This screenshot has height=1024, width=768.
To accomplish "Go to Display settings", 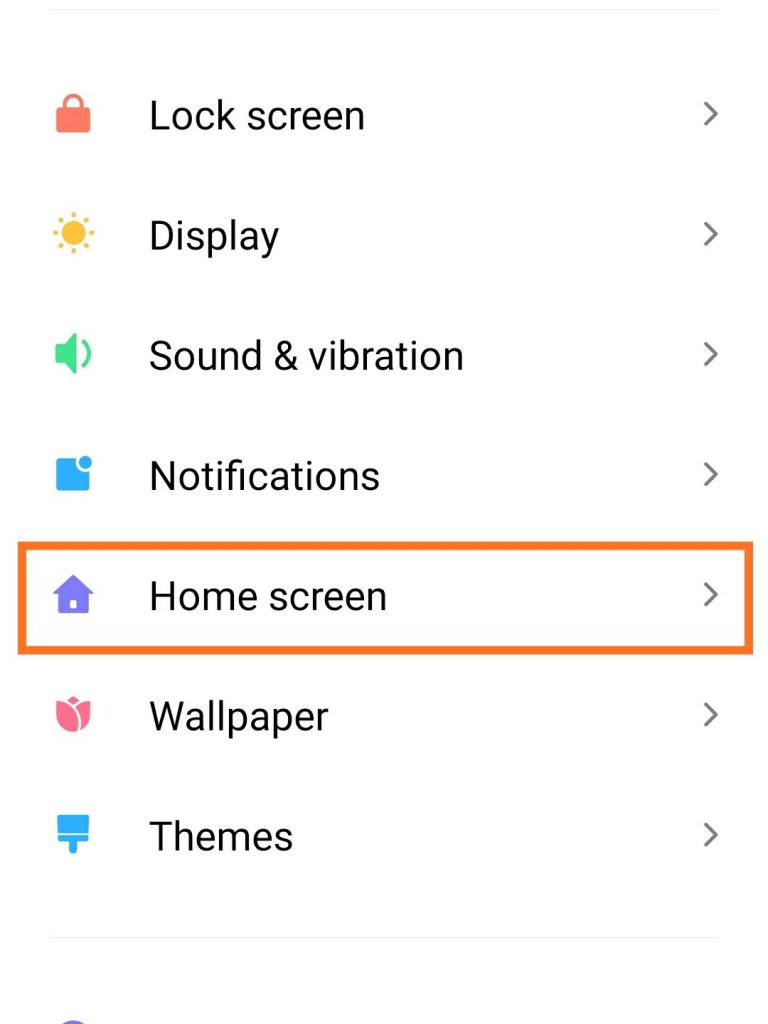I will (214, 236).
